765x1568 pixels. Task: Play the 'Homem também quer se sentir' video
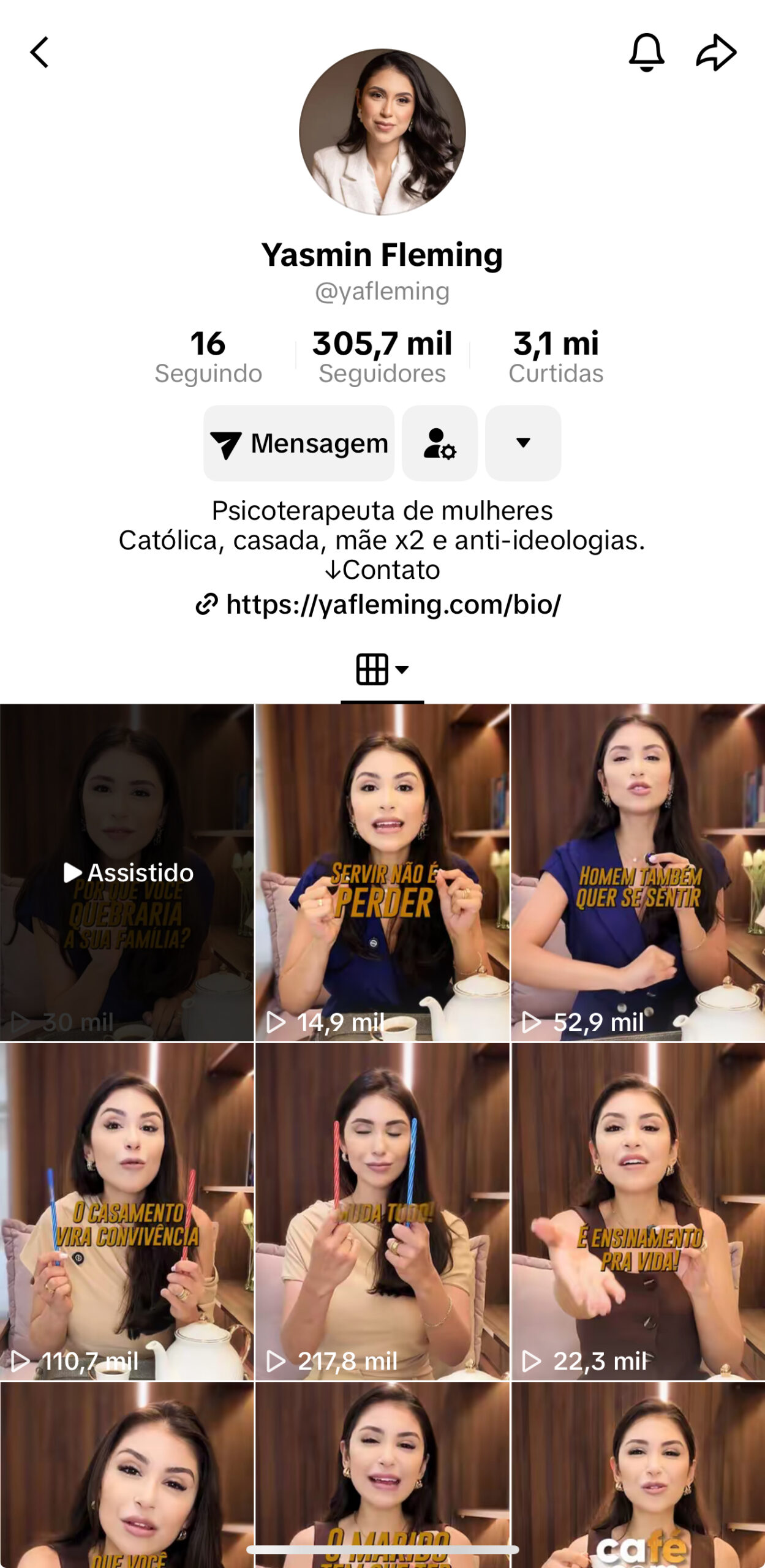(638, 872)
